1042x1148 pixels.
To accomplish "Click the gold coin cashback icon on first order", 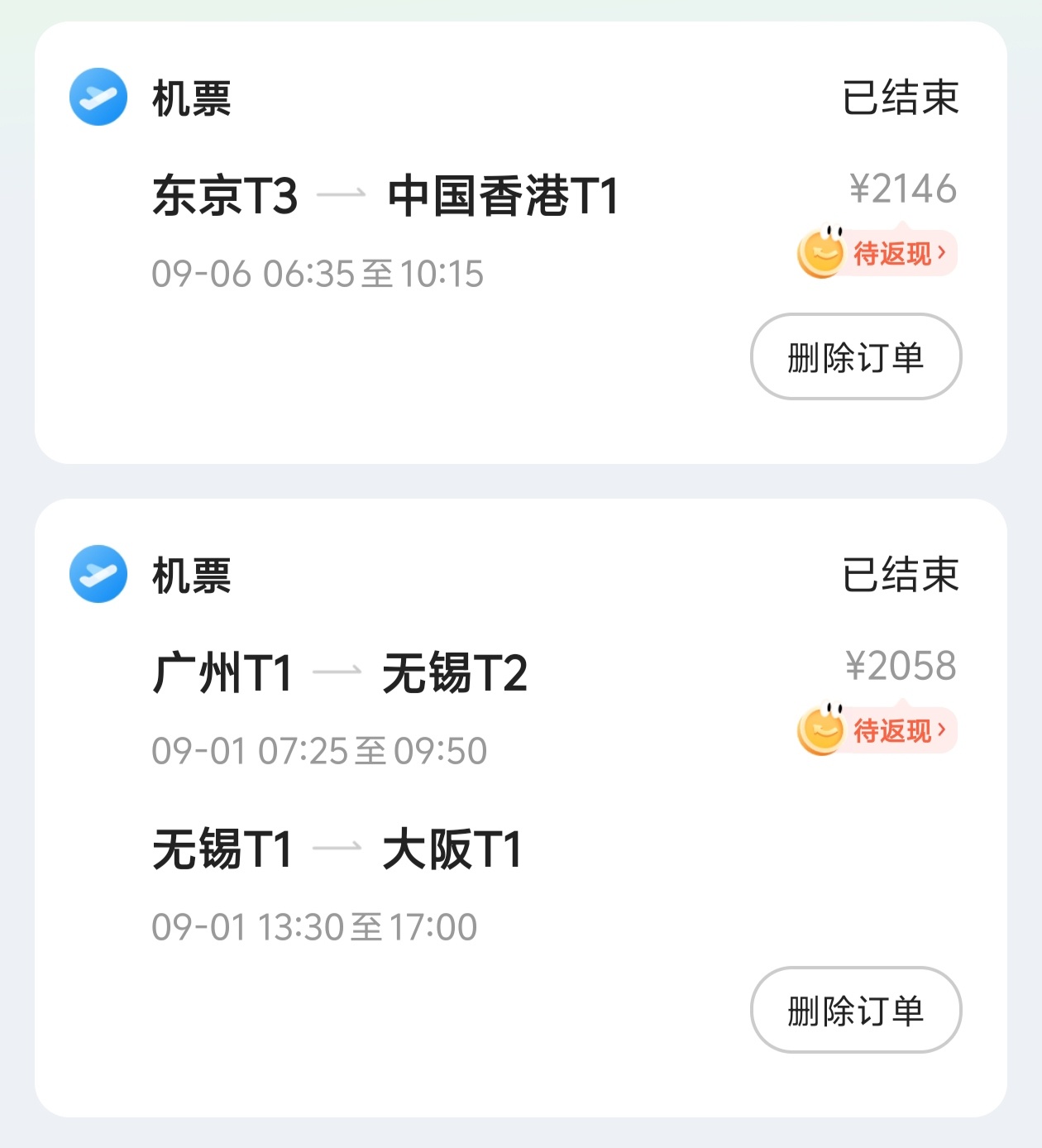I will coord(821,252).
